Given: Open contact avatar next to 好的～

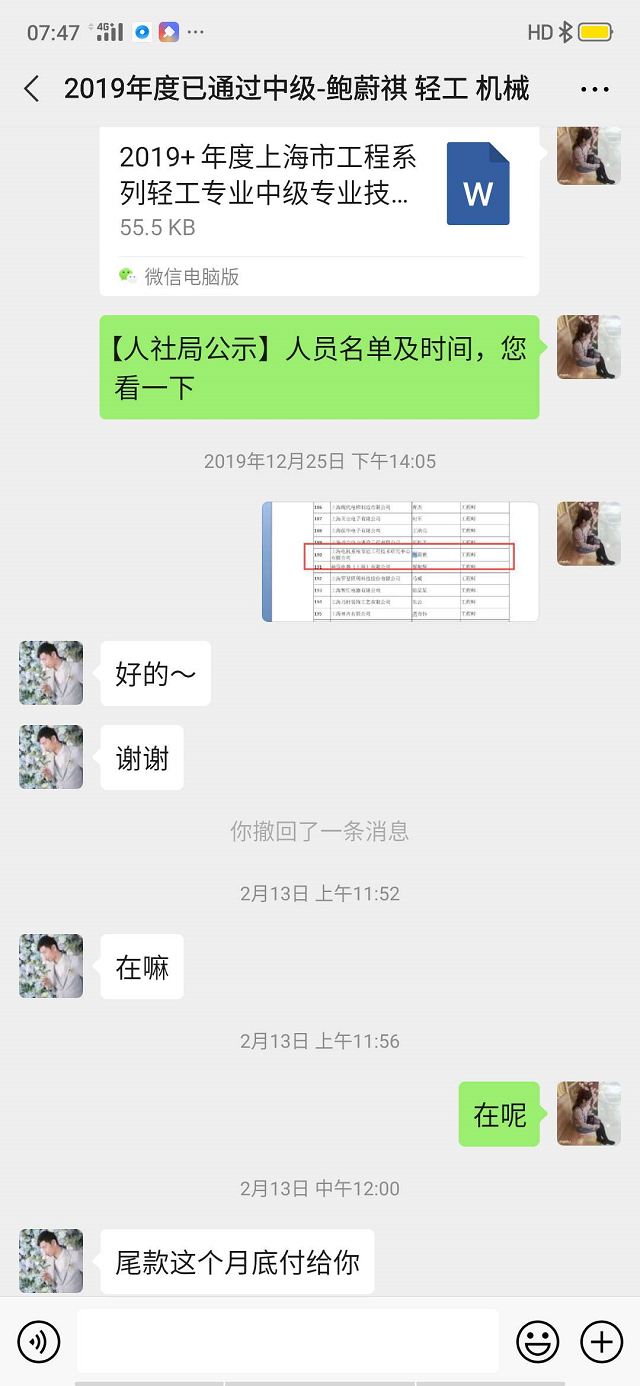Looking at the screenshot, I should [51, 673].
